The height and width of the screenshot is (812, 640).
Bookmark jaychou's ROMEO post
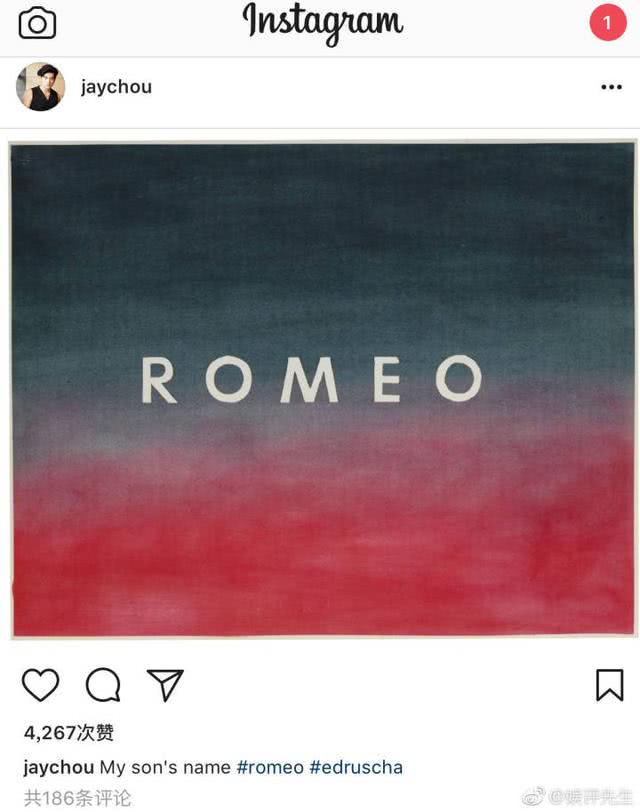pyautogui.click(x=609, y=685)
